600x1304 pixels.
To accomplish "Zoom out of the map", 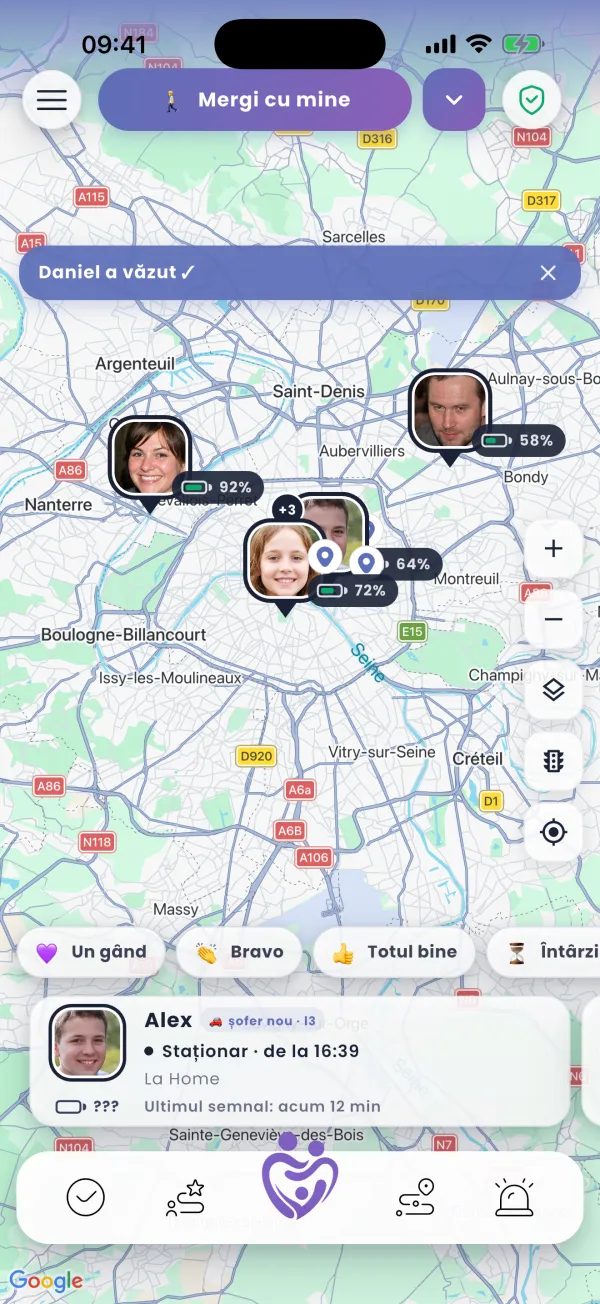I will 554,620.
